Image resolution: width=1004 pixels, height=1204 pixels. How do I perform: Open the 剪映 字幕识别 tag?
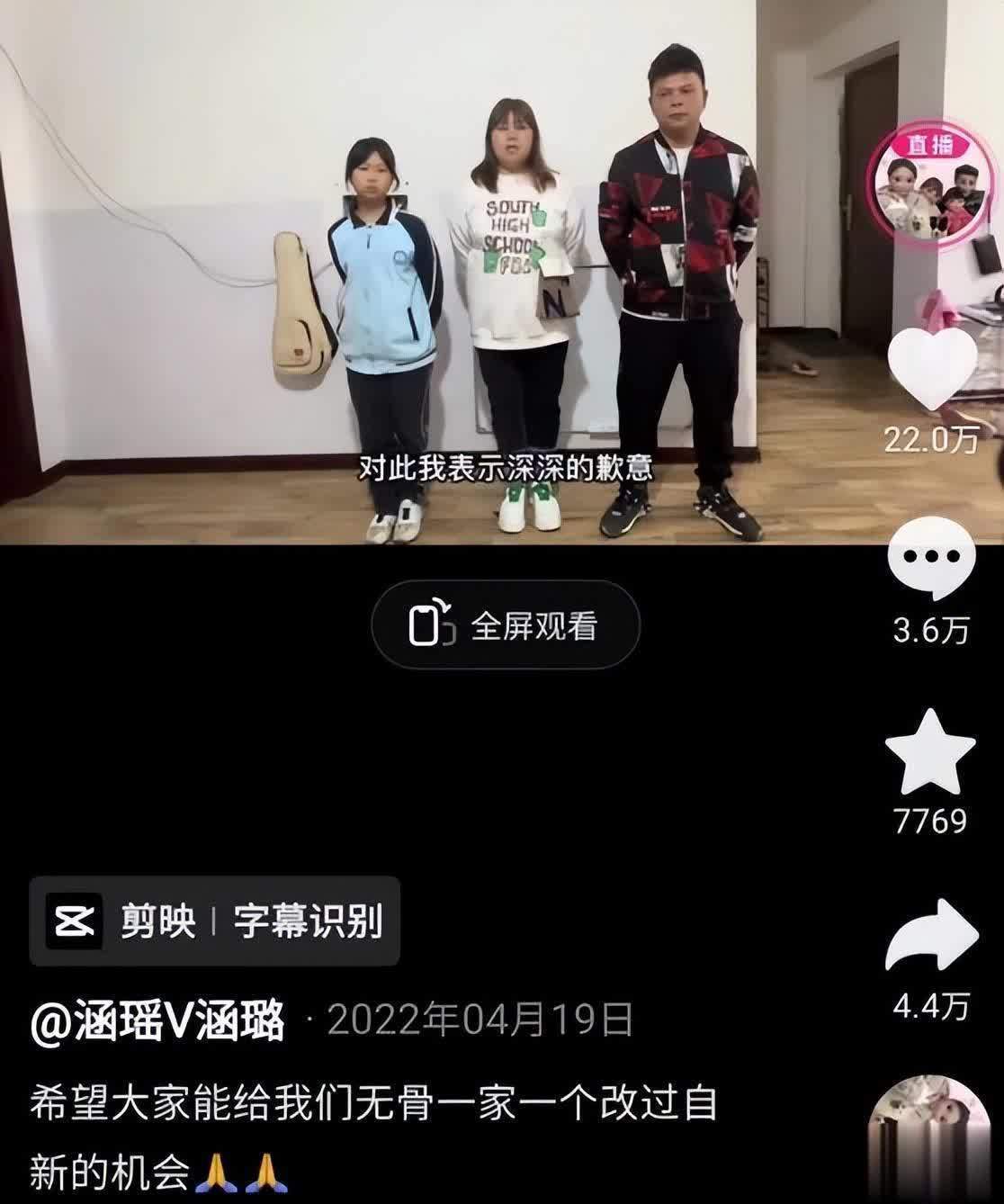click(215, 921)
